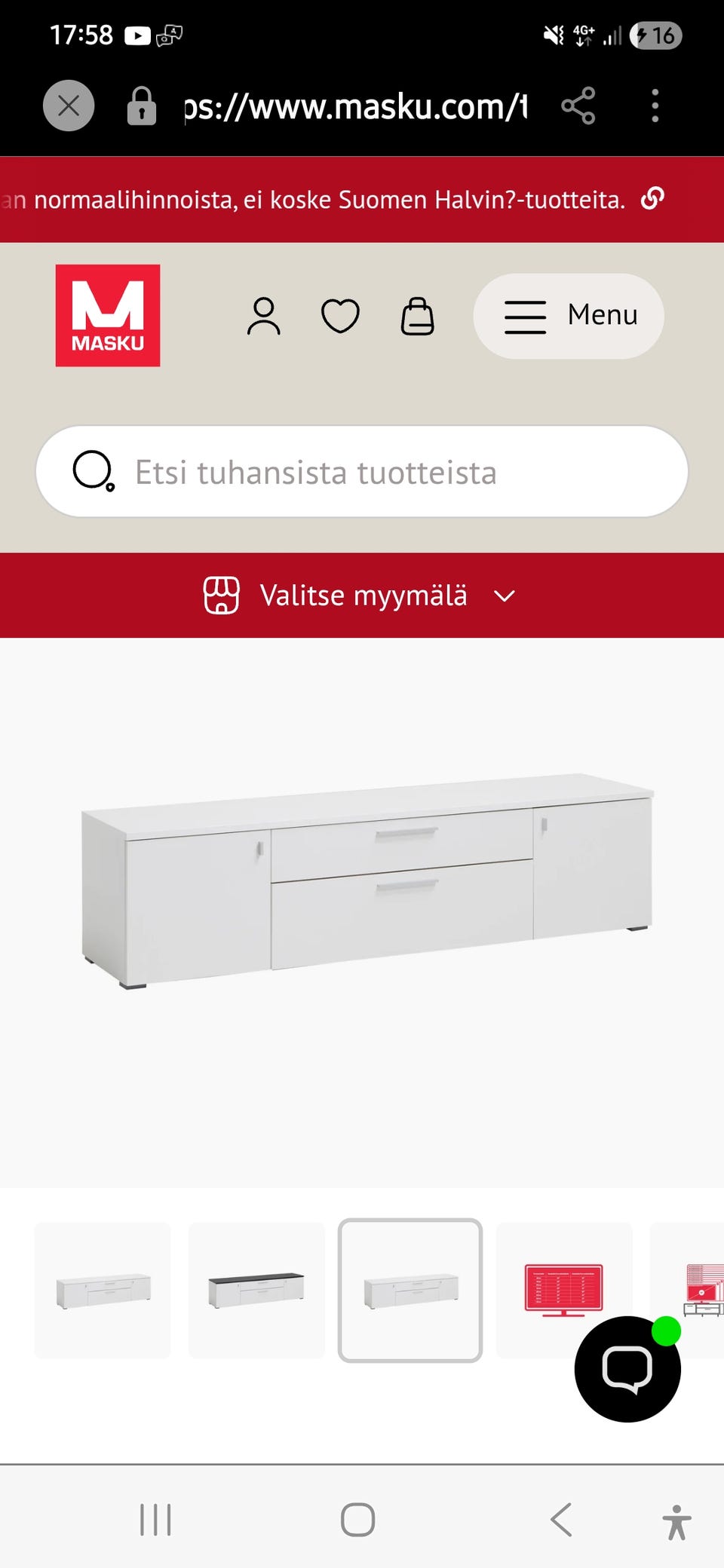724x1568 pixels.
Task: Expand the Valitse myymälä chevron
Action: click(505, 596)
